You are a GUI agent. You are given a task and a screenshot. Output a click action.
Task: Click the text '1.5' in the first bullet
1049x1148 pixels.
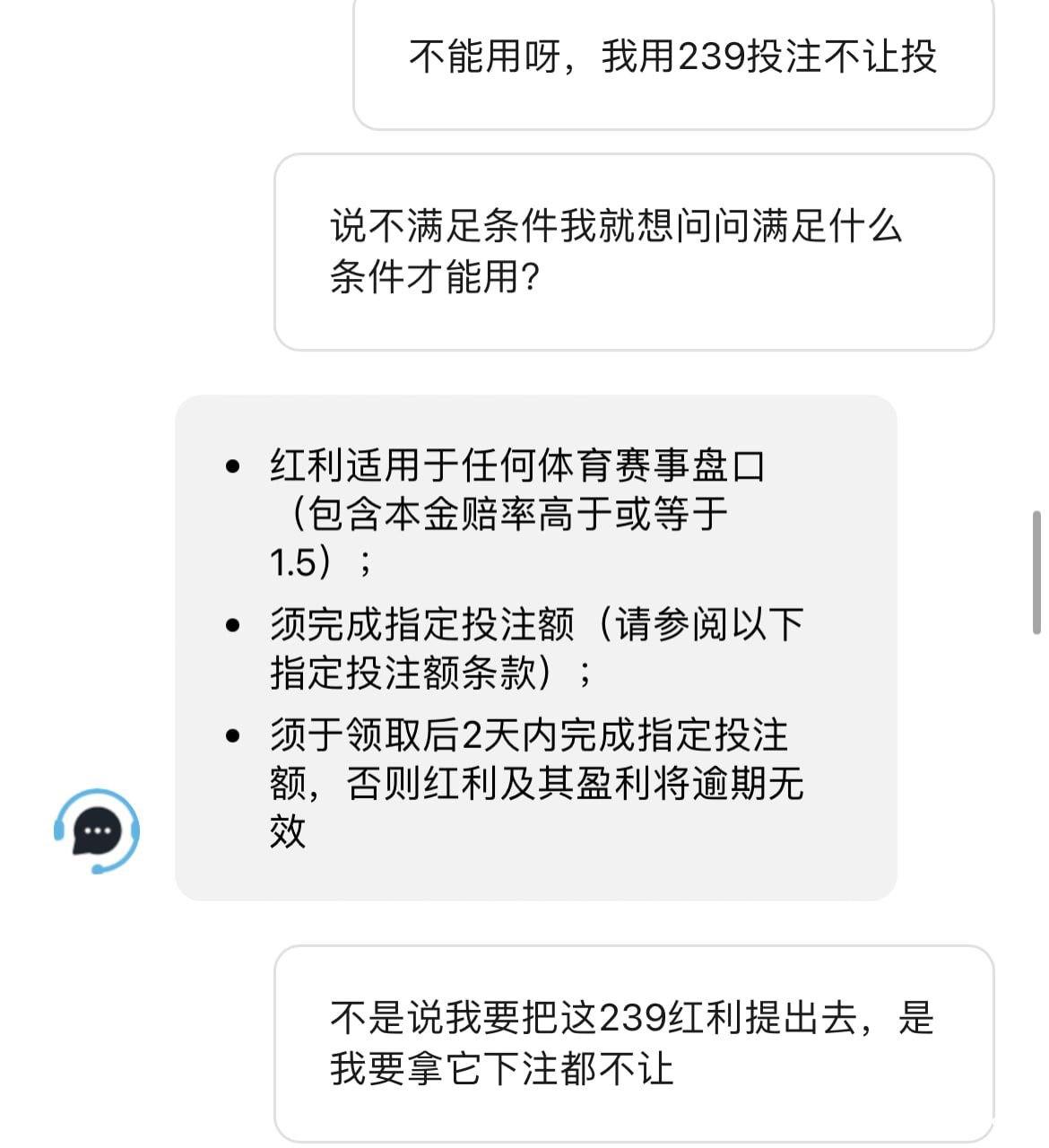298,558
